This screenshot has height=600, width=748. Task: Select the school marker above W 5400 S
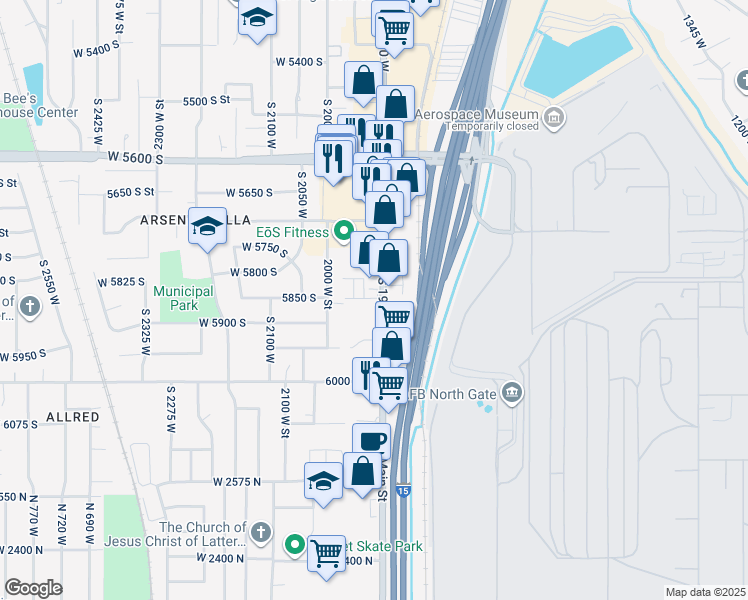pyautogui.click(x=258, y=19)
